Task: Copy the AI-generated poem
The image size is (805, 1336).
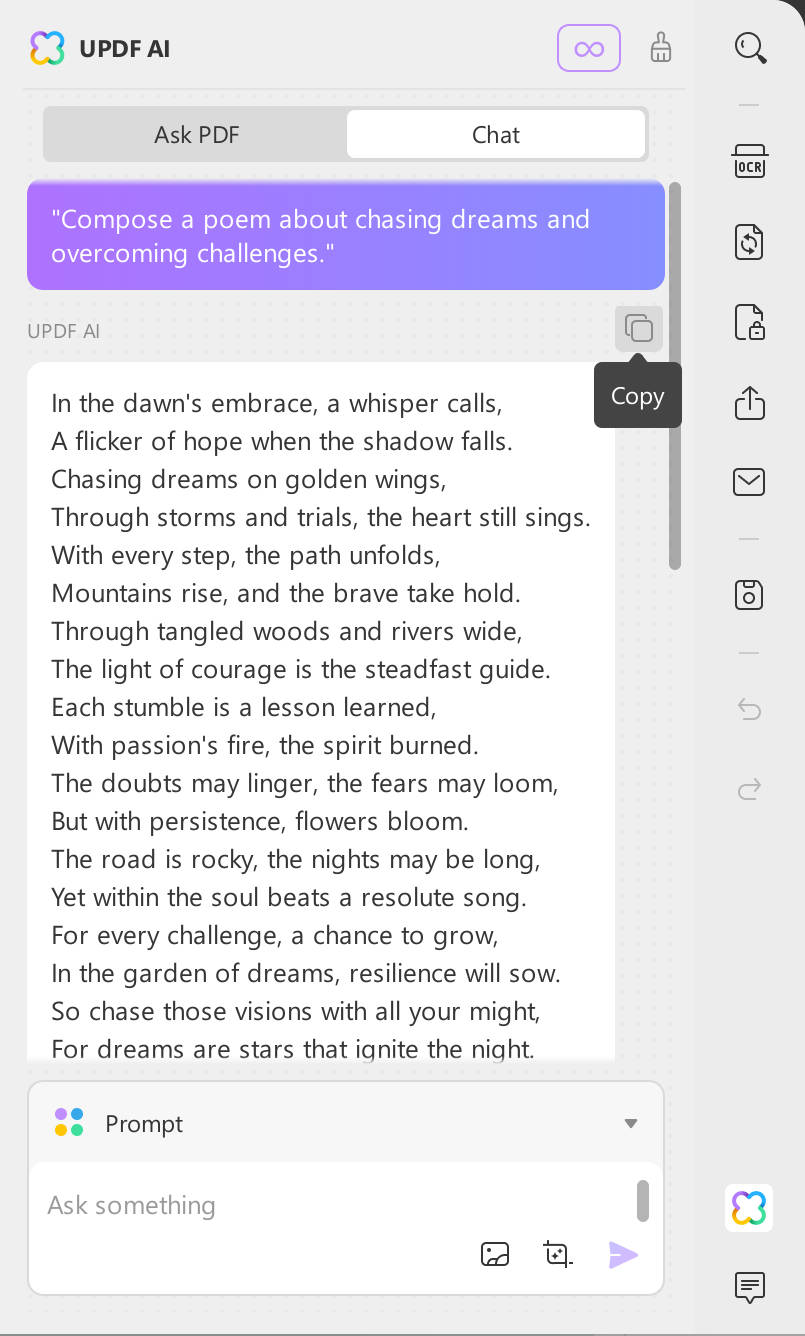Action: click(638, 328)
